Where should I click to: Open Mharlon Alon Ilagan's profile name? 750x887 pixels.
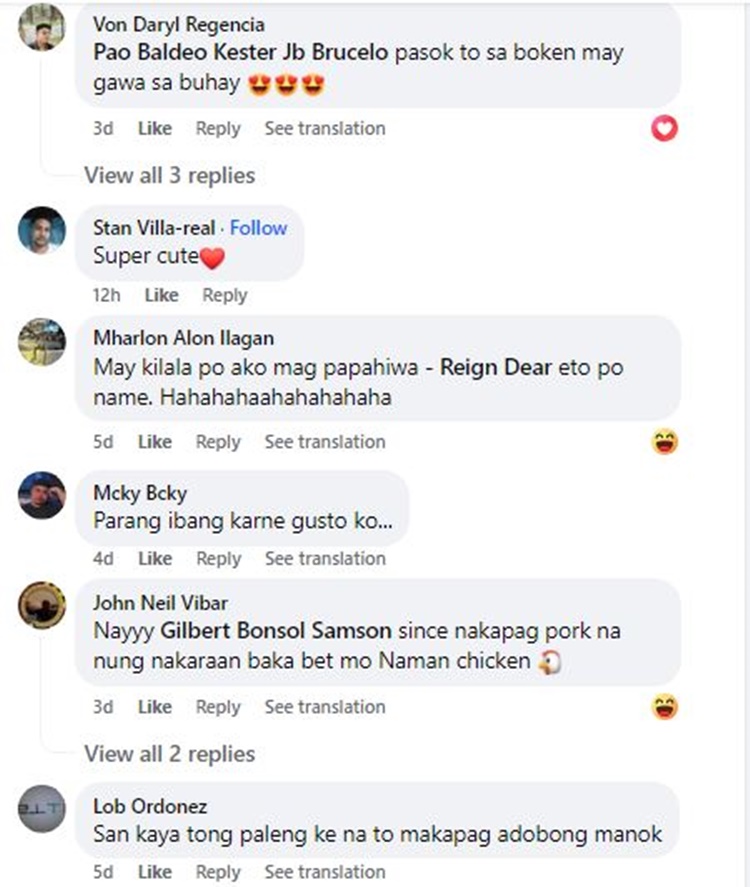tap(183, 338)
